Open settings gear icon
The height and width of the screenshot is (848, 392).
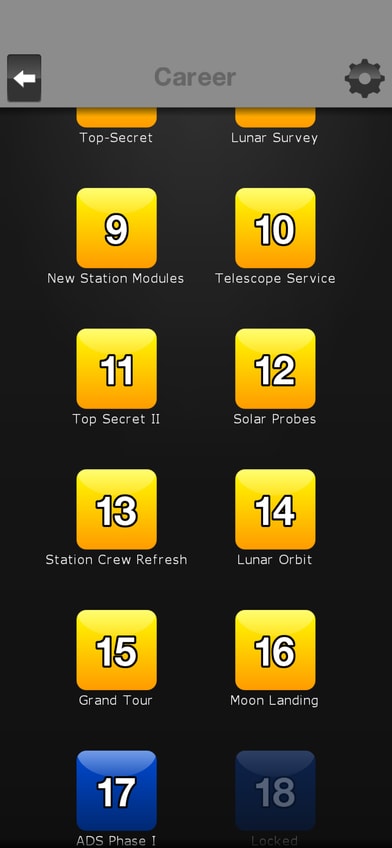point(364,78)
